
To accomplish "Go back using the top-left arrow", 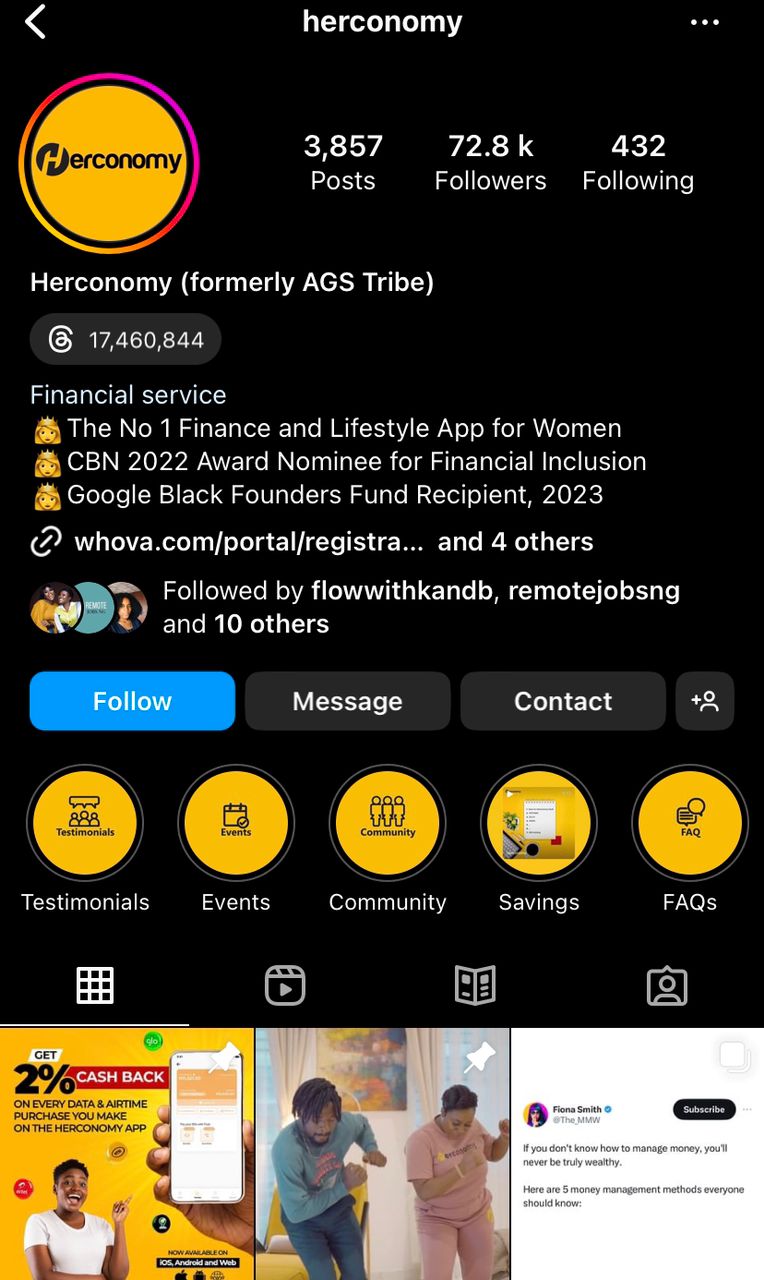I will point(36,22).
